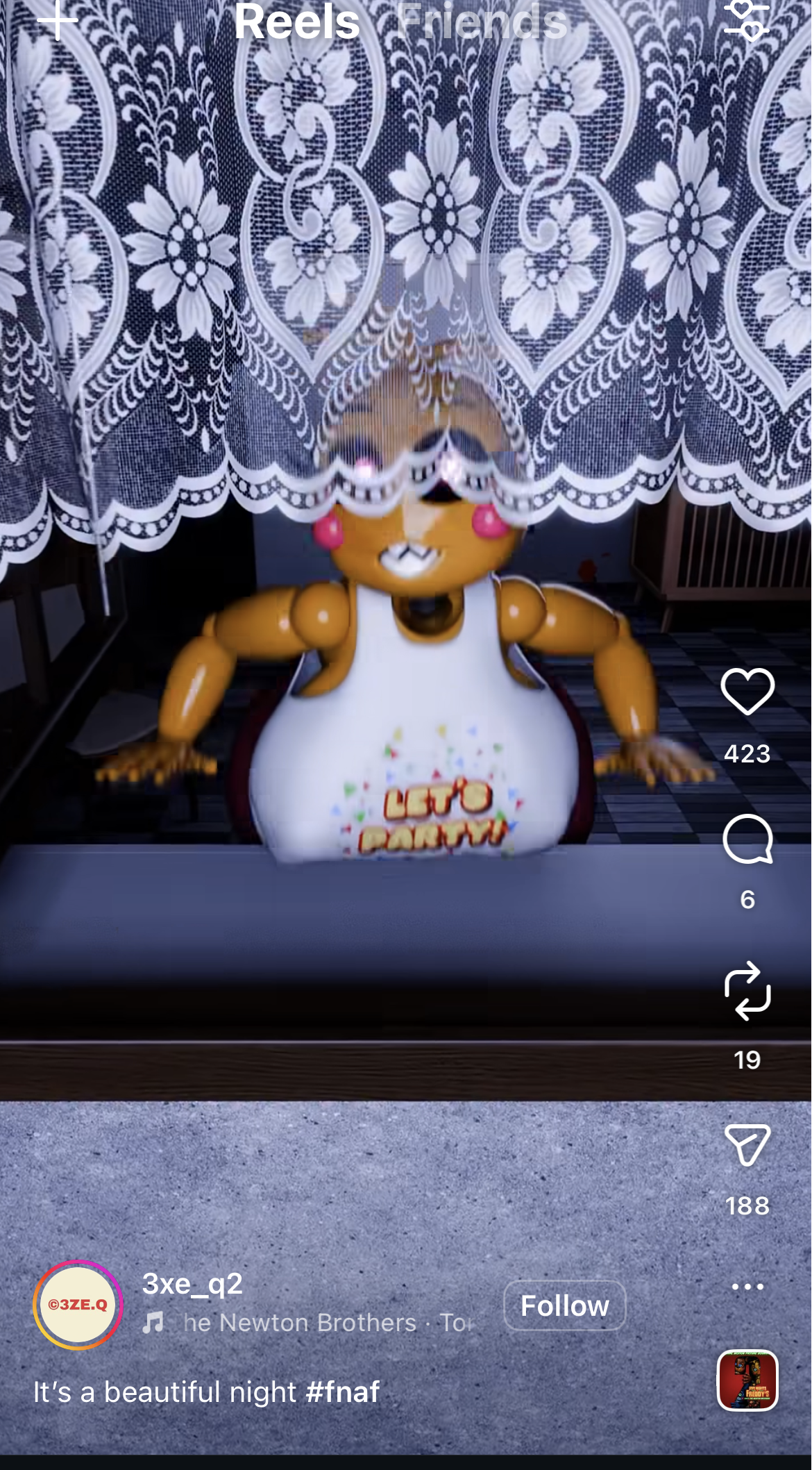Open the 3xe_q2 username link
The width and height of the screenshot is (812, 1470).
(x=193, y=1284)
